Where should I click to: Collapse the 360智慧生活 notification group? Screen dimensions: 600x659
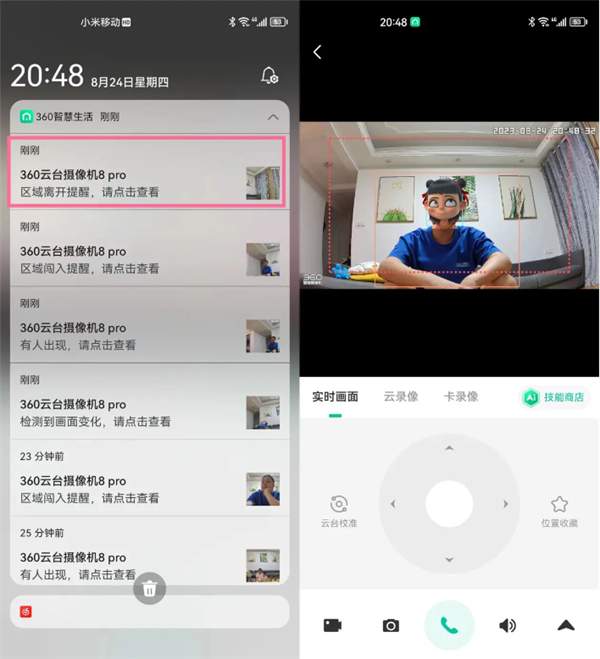click(x=273, y=117)
